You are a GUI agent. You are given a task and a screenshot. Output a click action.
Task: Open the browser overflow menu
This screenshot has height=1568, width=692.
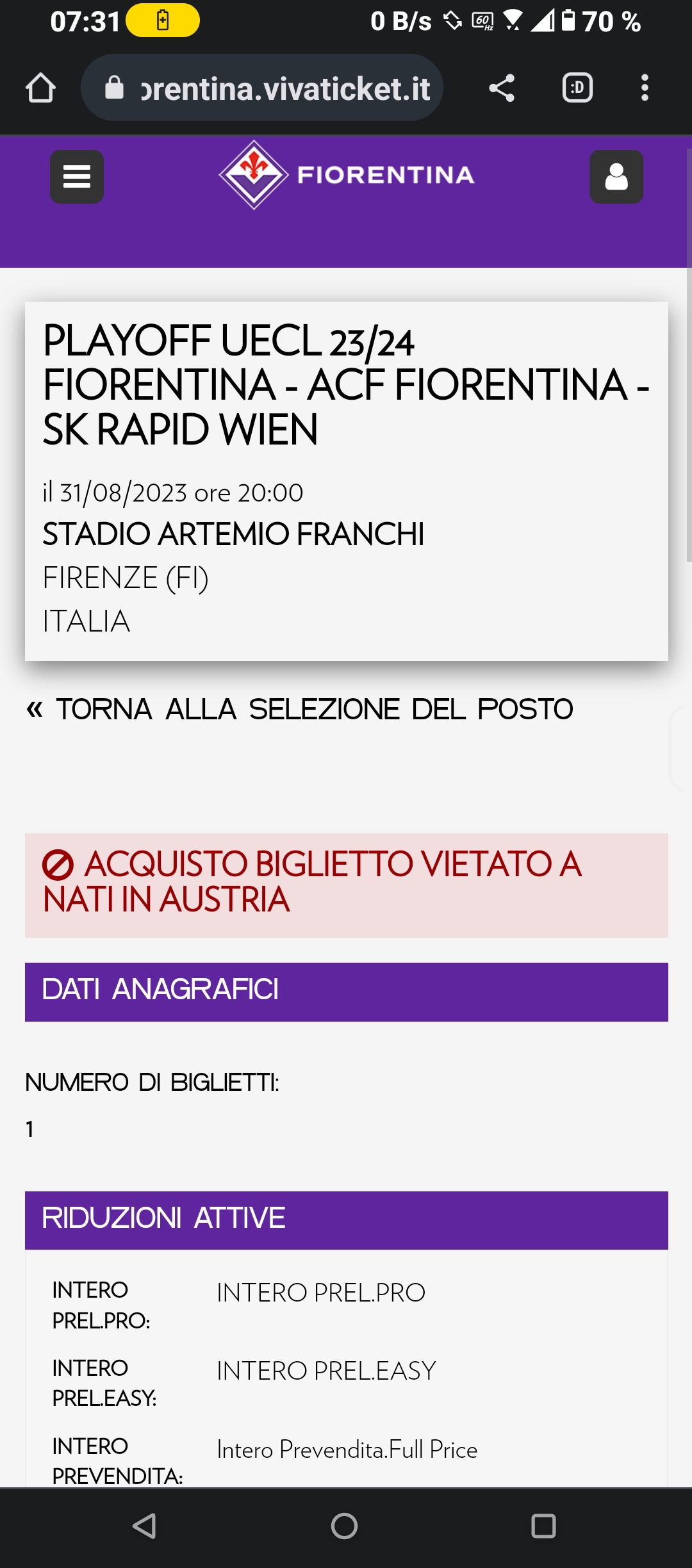coord(645,88)
